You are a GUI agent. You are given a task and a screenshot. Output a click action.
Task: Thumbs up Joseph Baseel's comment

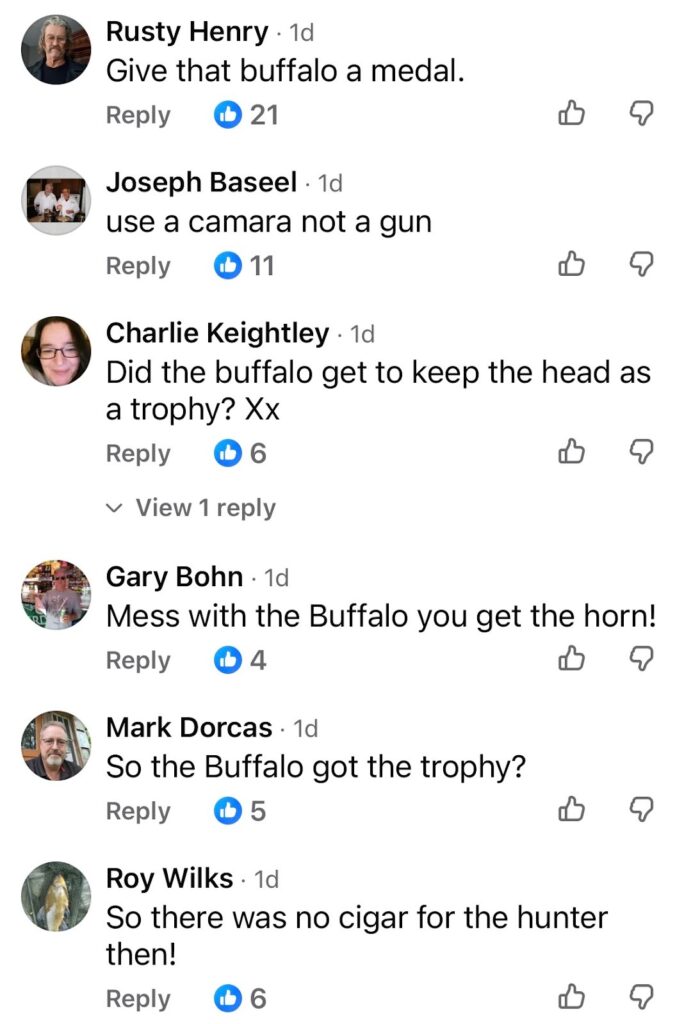point(571,265)
